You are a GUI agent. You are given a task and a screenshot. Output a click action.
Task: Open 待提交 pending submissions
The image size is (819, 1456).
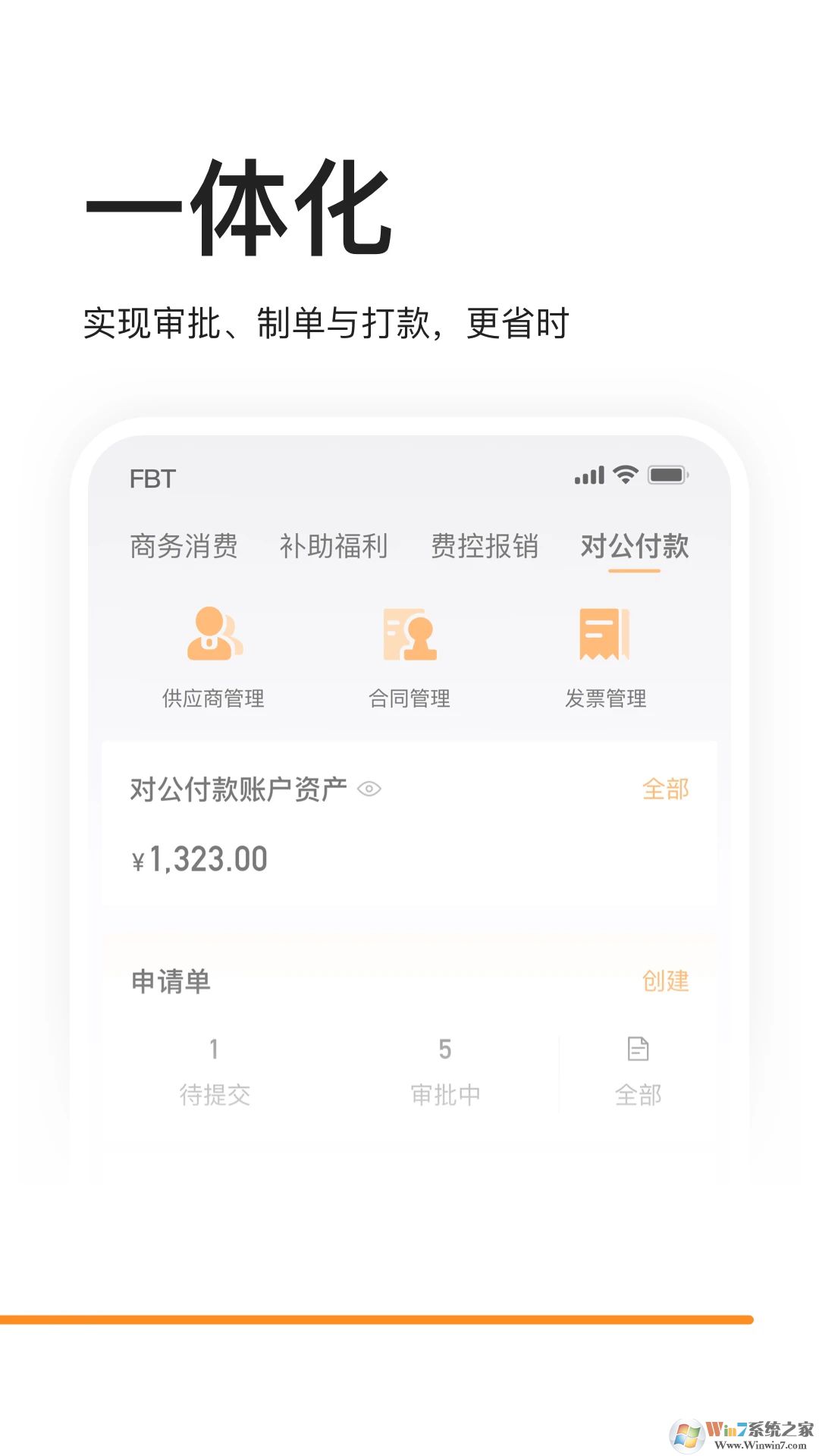[213, 1093]
